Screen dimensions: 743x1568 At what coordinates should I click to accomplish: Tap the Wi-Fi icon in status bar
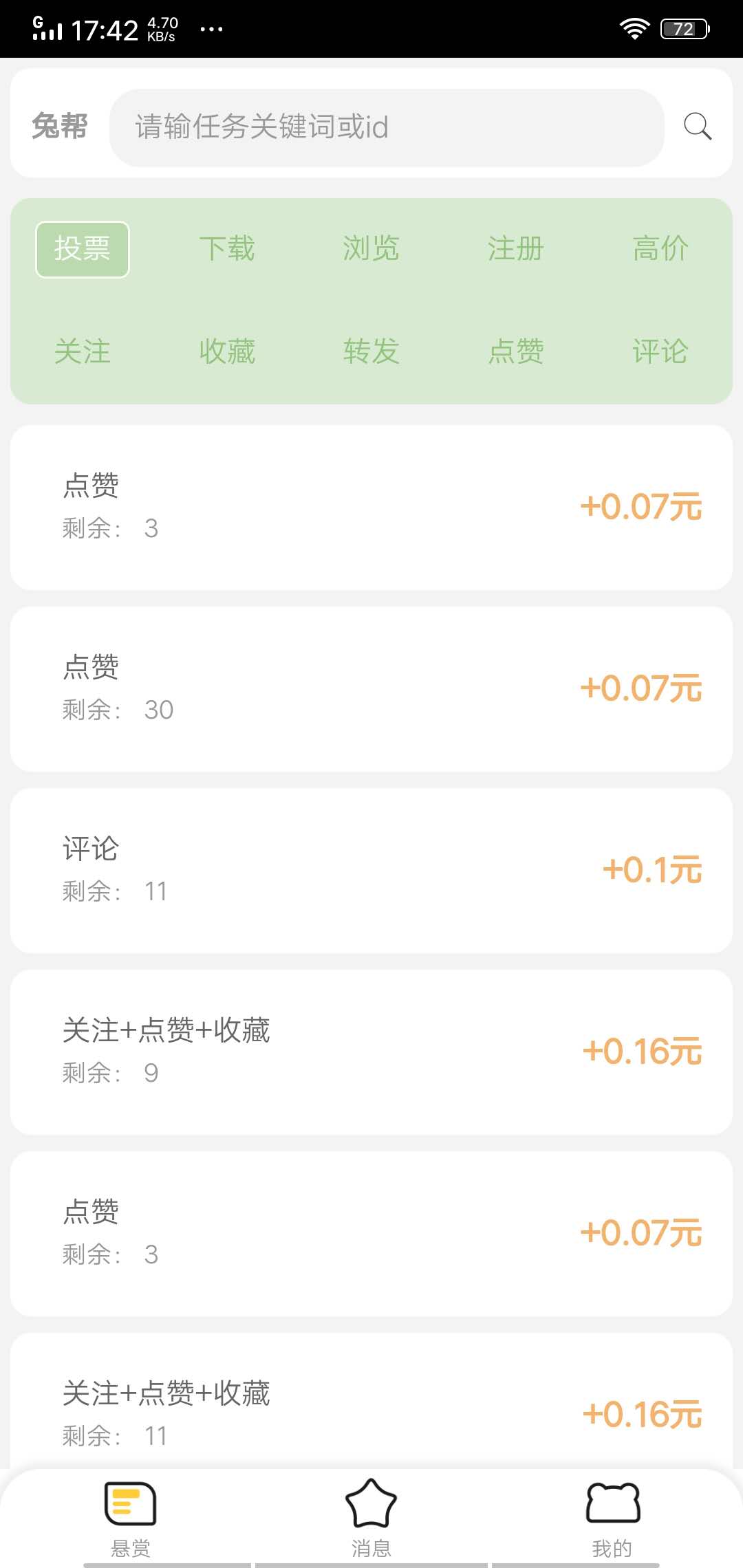click(x=634, y=28)
